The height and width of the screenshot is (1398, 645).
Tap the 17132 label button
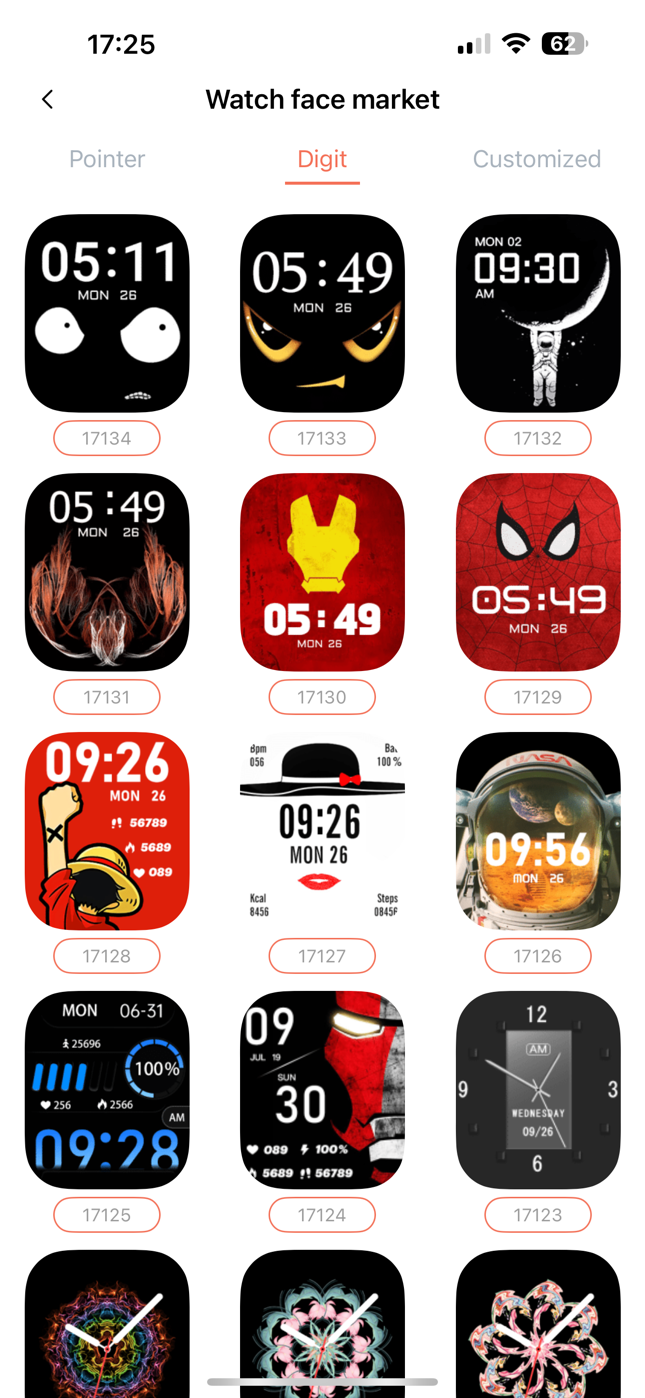click(538, 438)
